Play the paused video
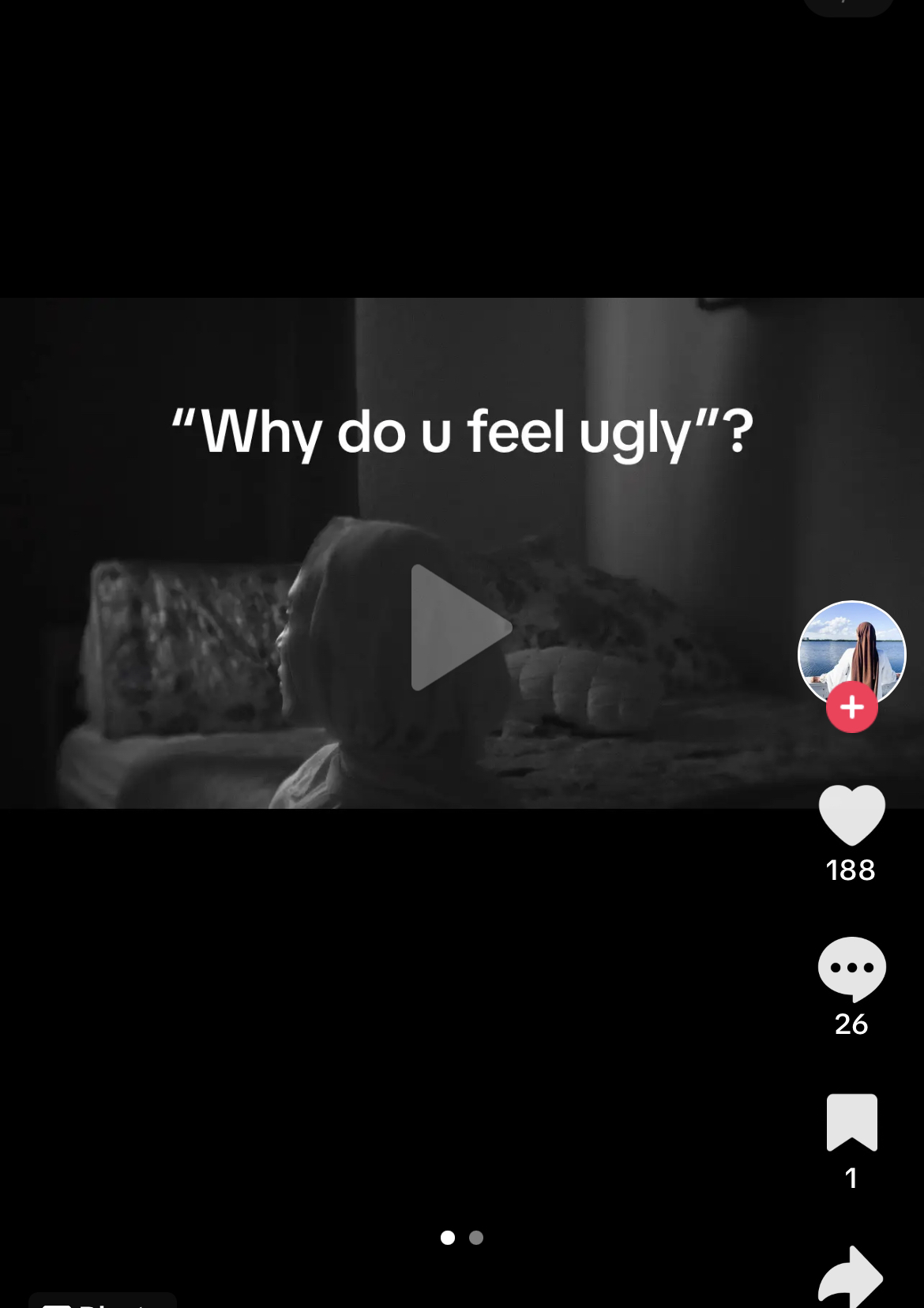Viewport: 924px width, 1308px height. (460, 628)
